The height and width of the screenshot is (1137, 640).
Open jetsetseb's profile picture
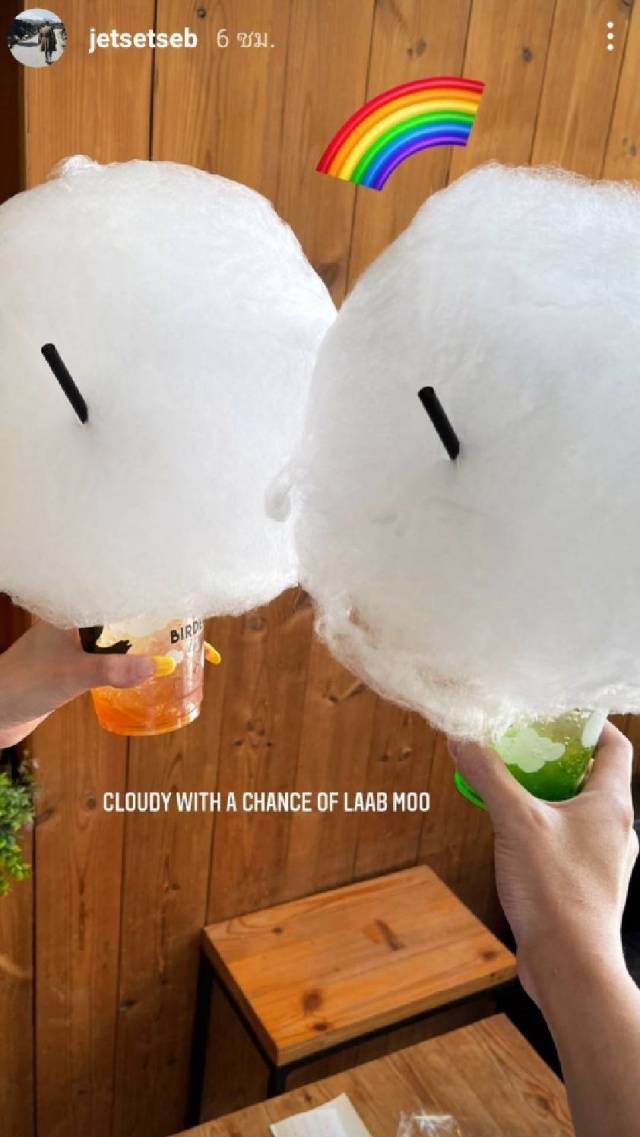(37, 38)
